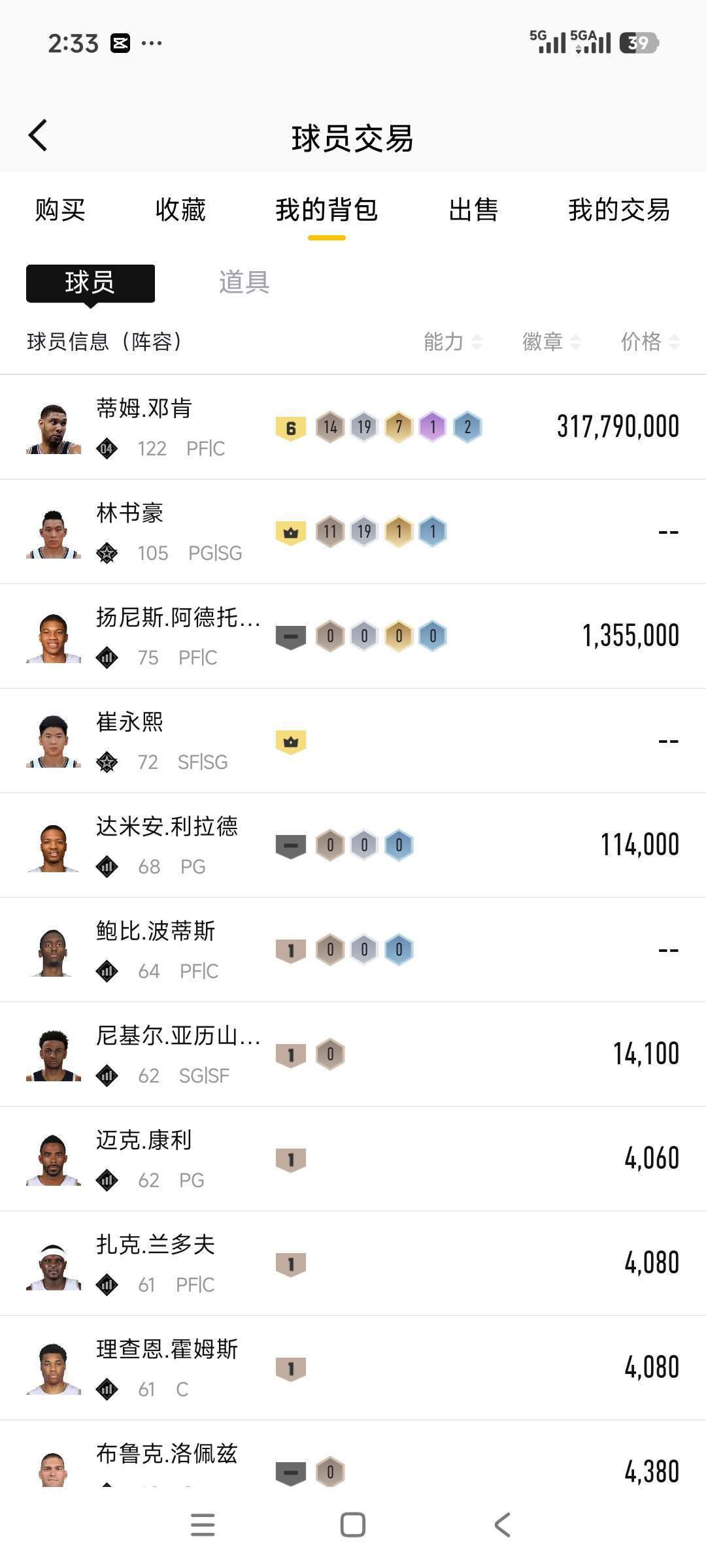This screenshot has width=706, height=1568.
Task: Open the 我的交易 tab
Action: (618, 210)
